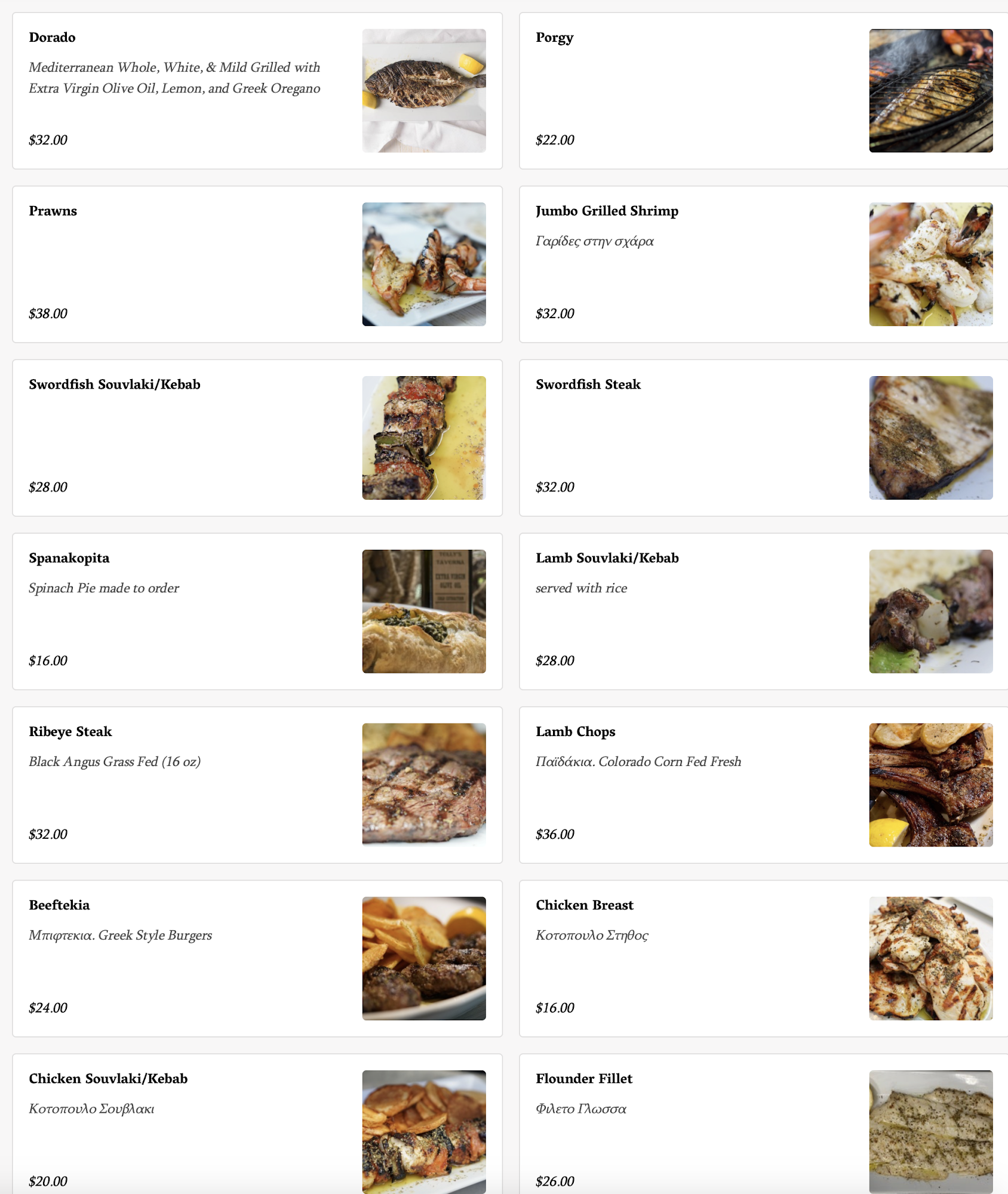The width and height of the screenshot is (1008, 1194).
Task: Open the Dorado menu item
Action: [x=257, y=91]
